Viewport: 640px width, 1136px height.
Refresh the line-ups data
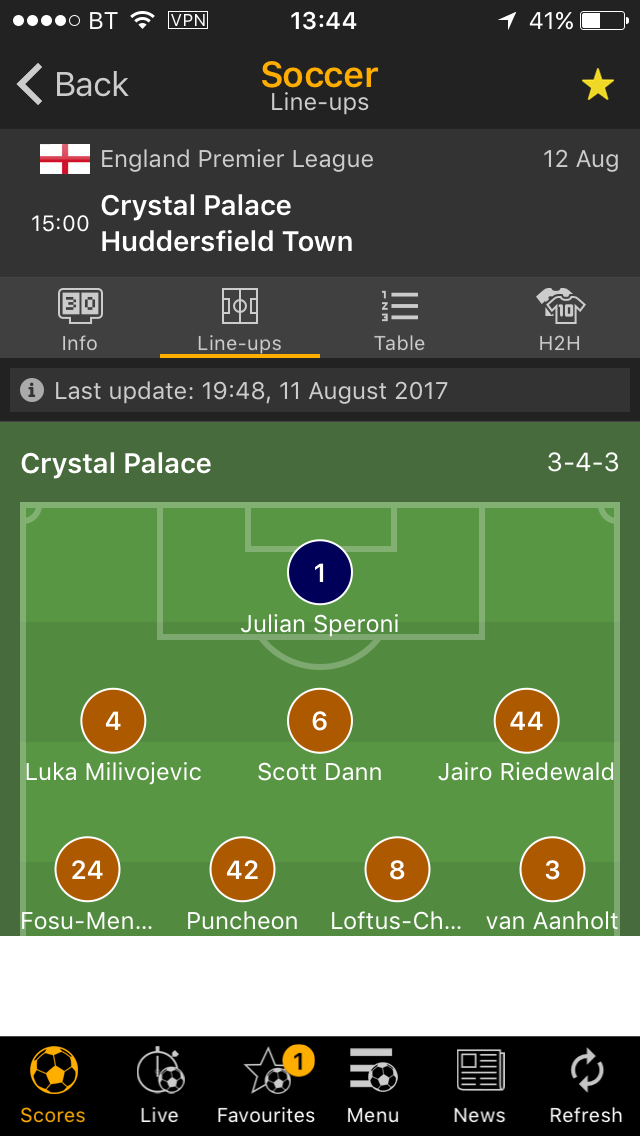(586, 1086)
